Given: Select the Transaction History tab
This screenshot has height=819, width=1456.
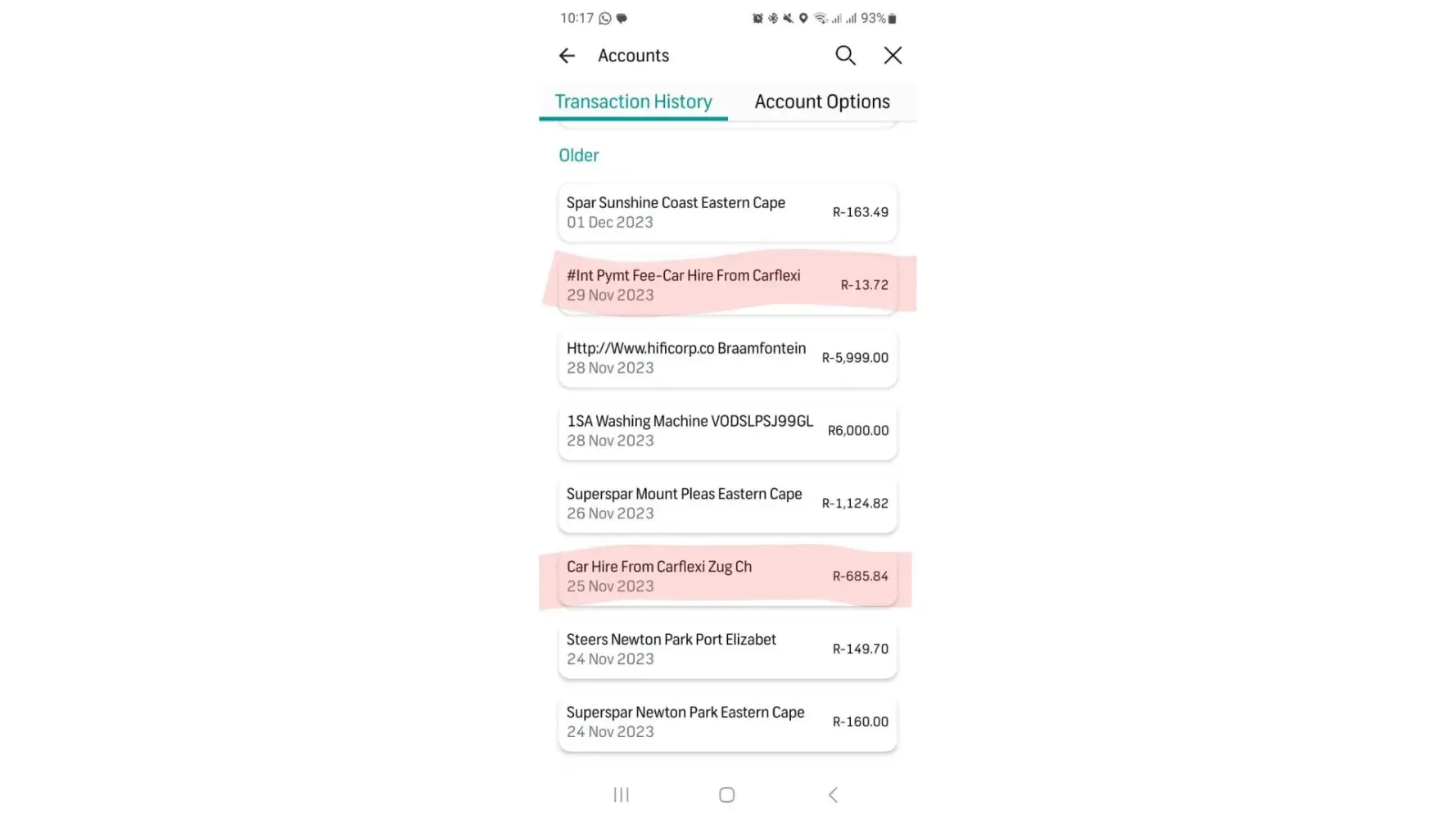Looking at the screenshot, I should pos(633,102).
